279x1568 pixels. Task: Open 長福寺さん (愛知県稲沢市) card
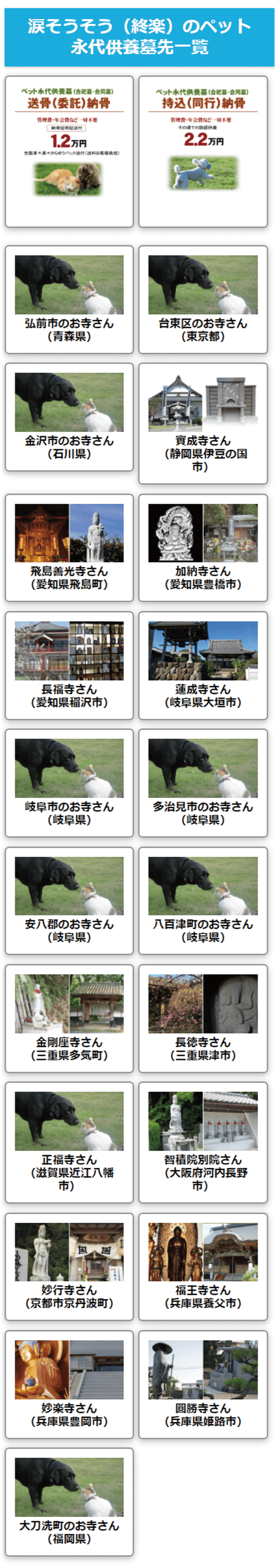point(69,665)
